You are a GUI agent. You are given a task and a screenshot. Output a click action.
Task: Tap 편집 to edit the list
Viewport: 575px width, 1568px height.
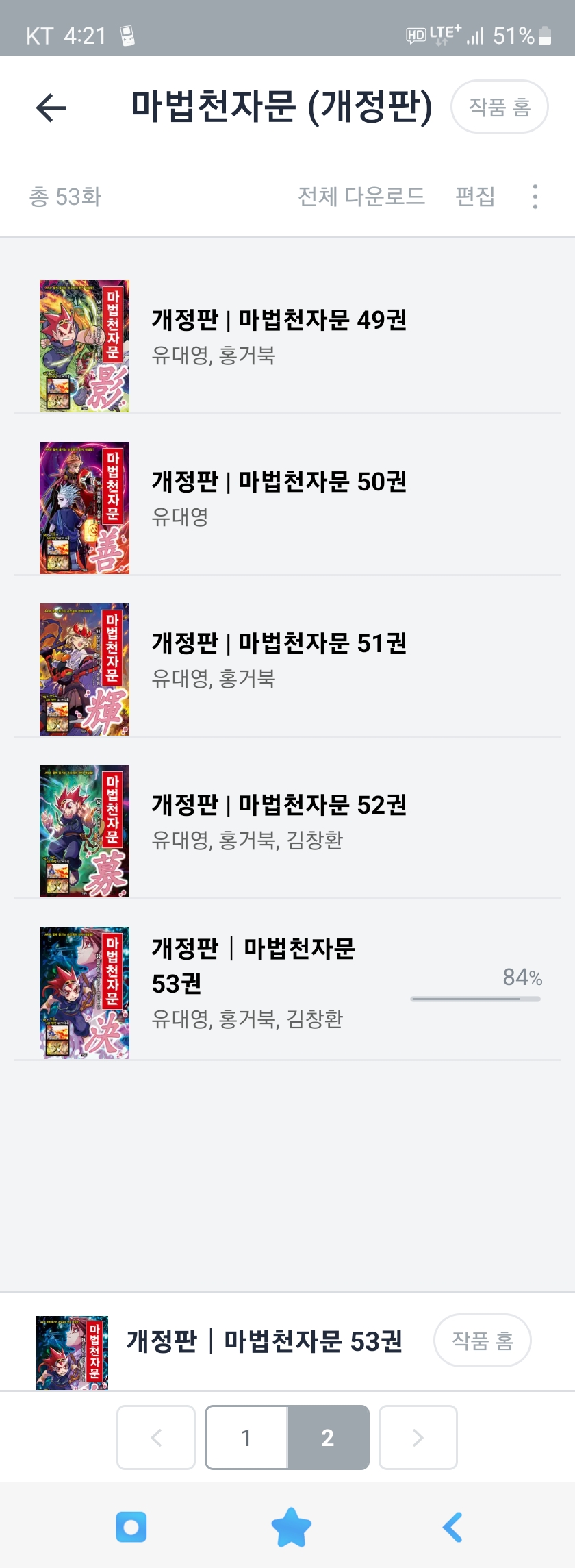[475, 197]
